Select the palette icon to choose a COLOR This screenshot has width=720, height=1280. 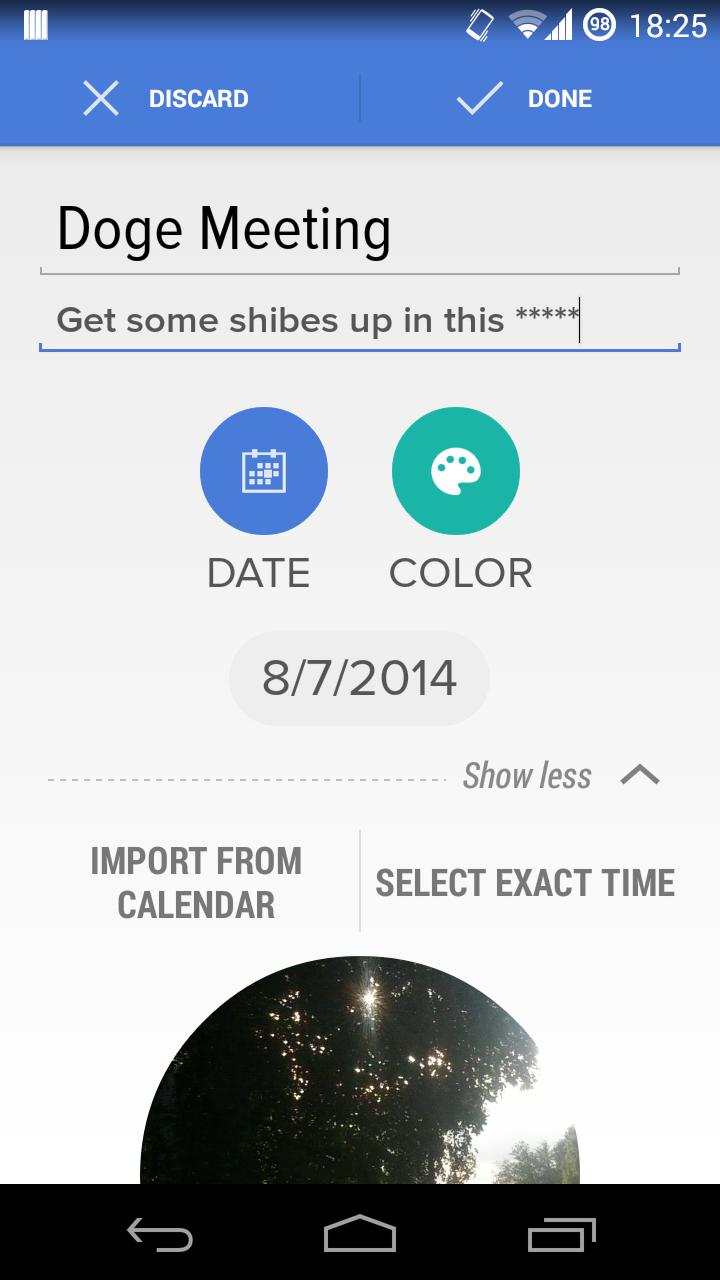(456, 470)
